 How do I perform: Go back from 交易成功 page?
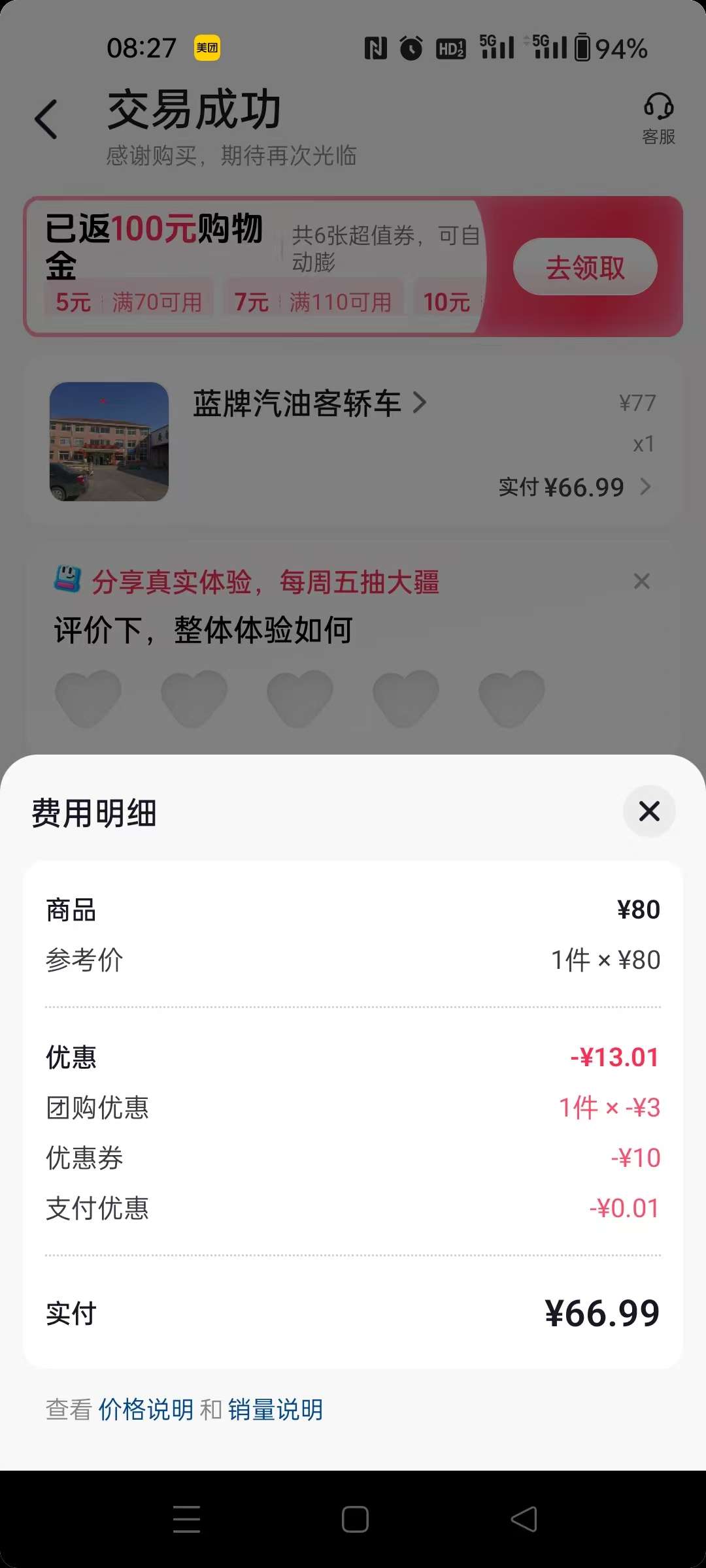tap(46, 120)
